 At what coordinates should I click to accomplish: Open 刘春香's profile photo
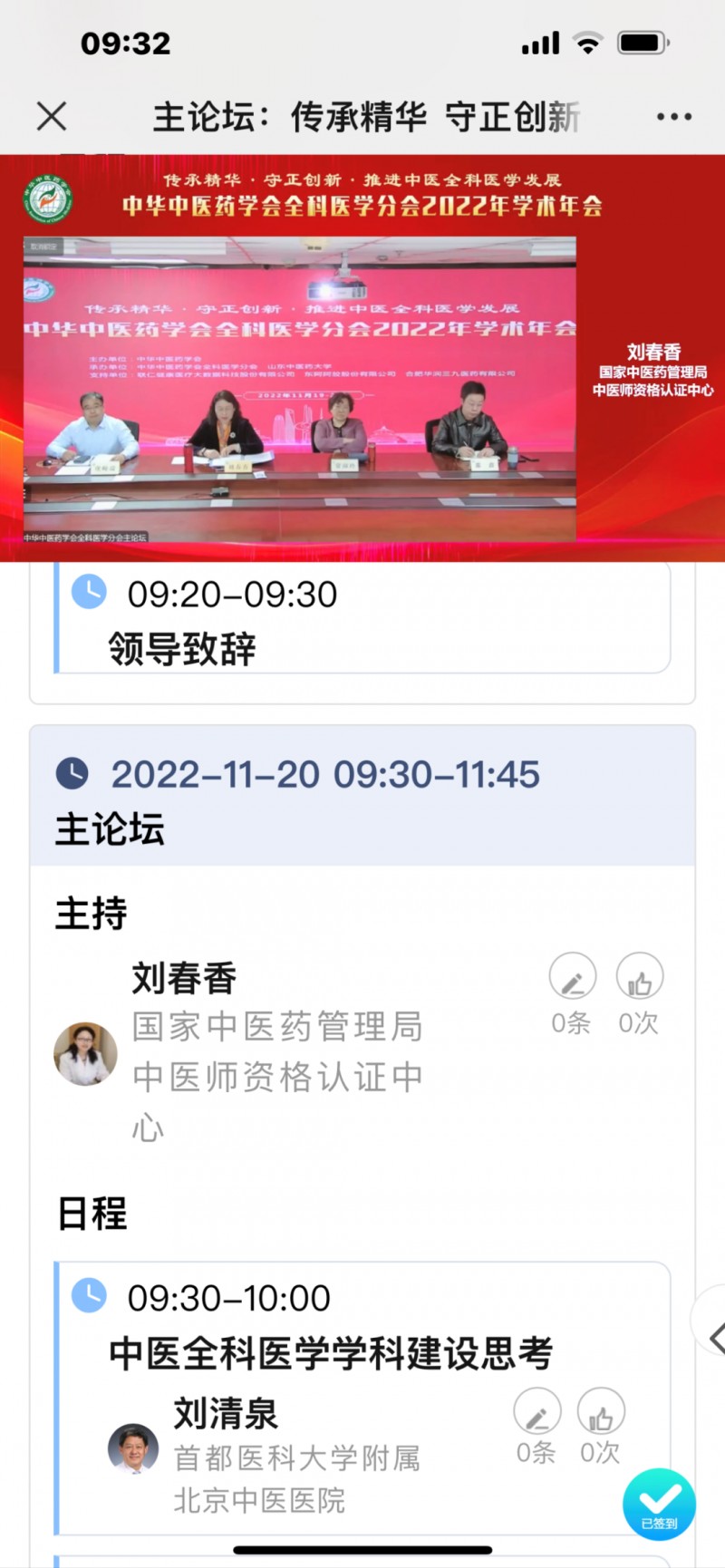pyautogui.click(x=86, y=1053)
